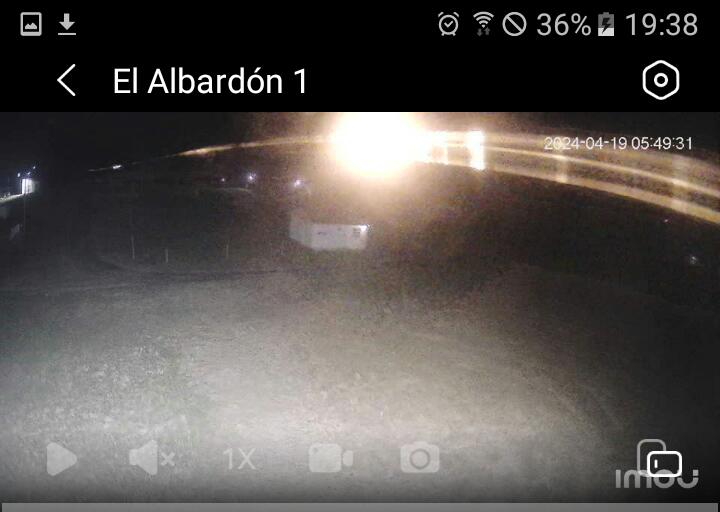Change the 1X playback speed
This screenshot has height=512, width=720.
[x=239, y=459]
